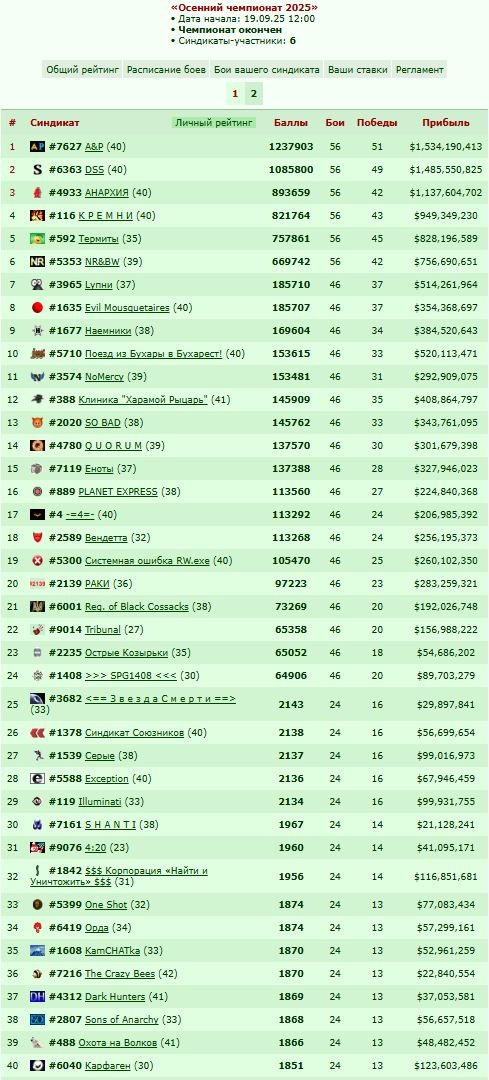Open syndicate A&P link
Viewport: 489px width, 1080px height.
tap(95, 147)
